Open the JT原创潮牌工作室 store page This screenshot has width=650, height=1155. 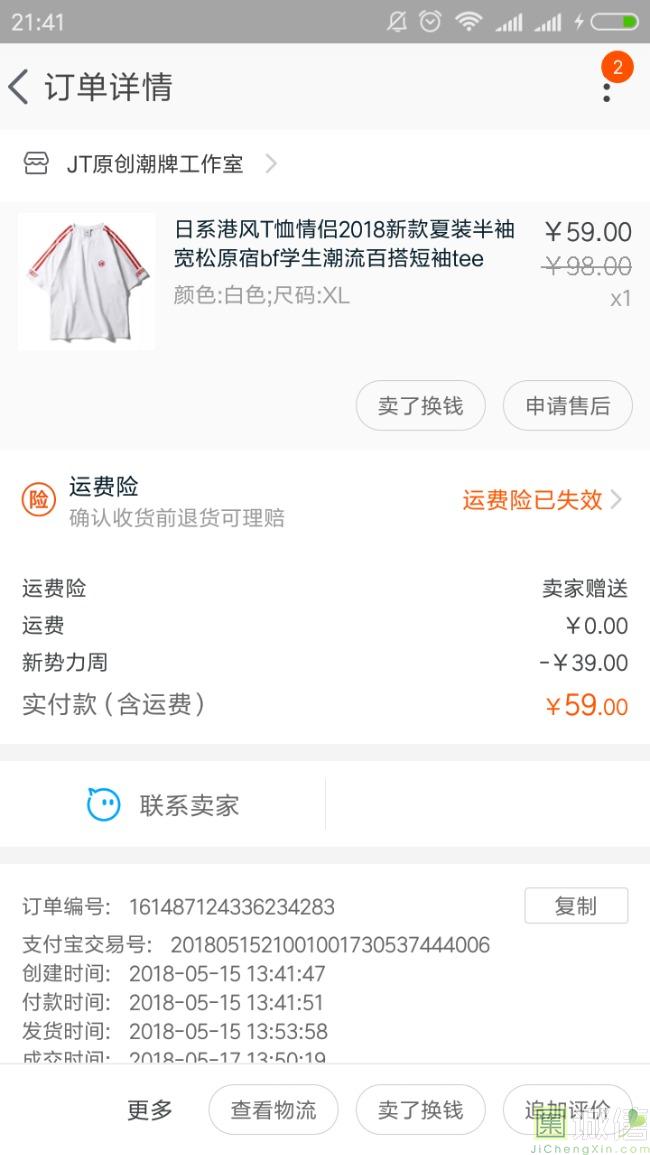tap(155, 164)
